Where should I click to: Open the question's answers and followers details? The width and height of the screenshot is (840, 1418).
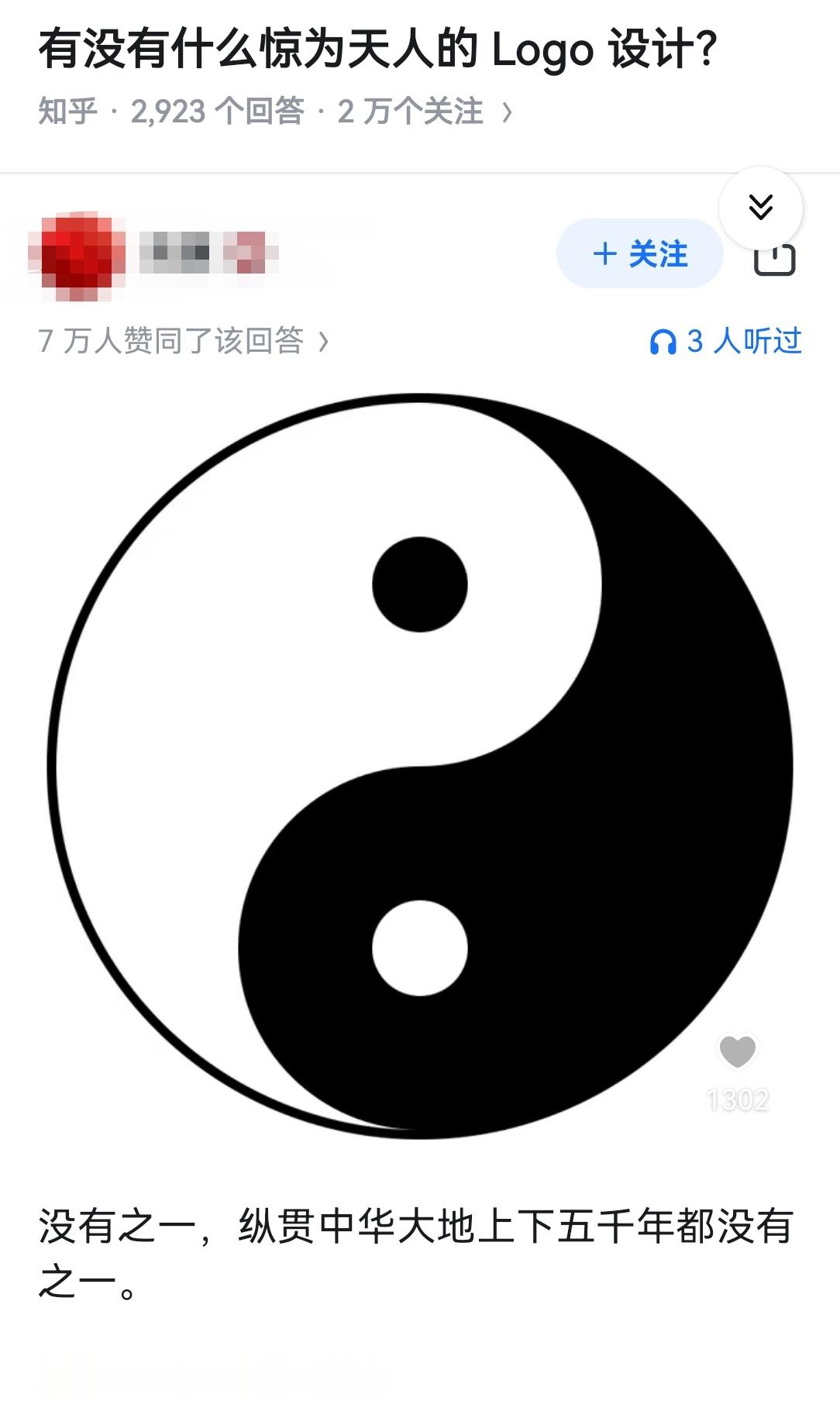point(275,112)
